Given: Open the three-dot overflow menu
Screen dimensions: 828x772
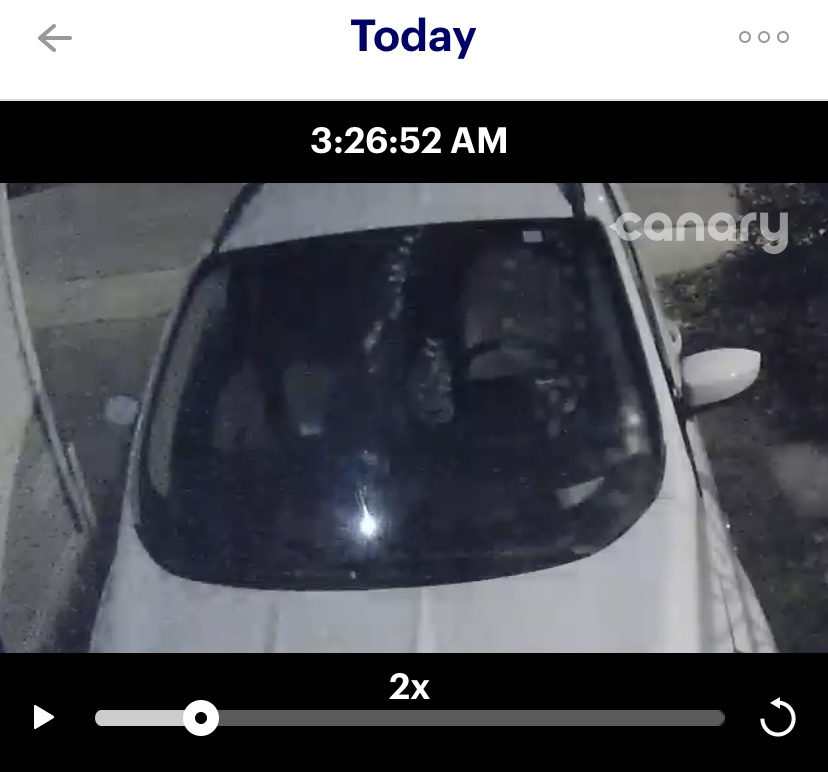Looking at the screenshot, I should 764,37.
